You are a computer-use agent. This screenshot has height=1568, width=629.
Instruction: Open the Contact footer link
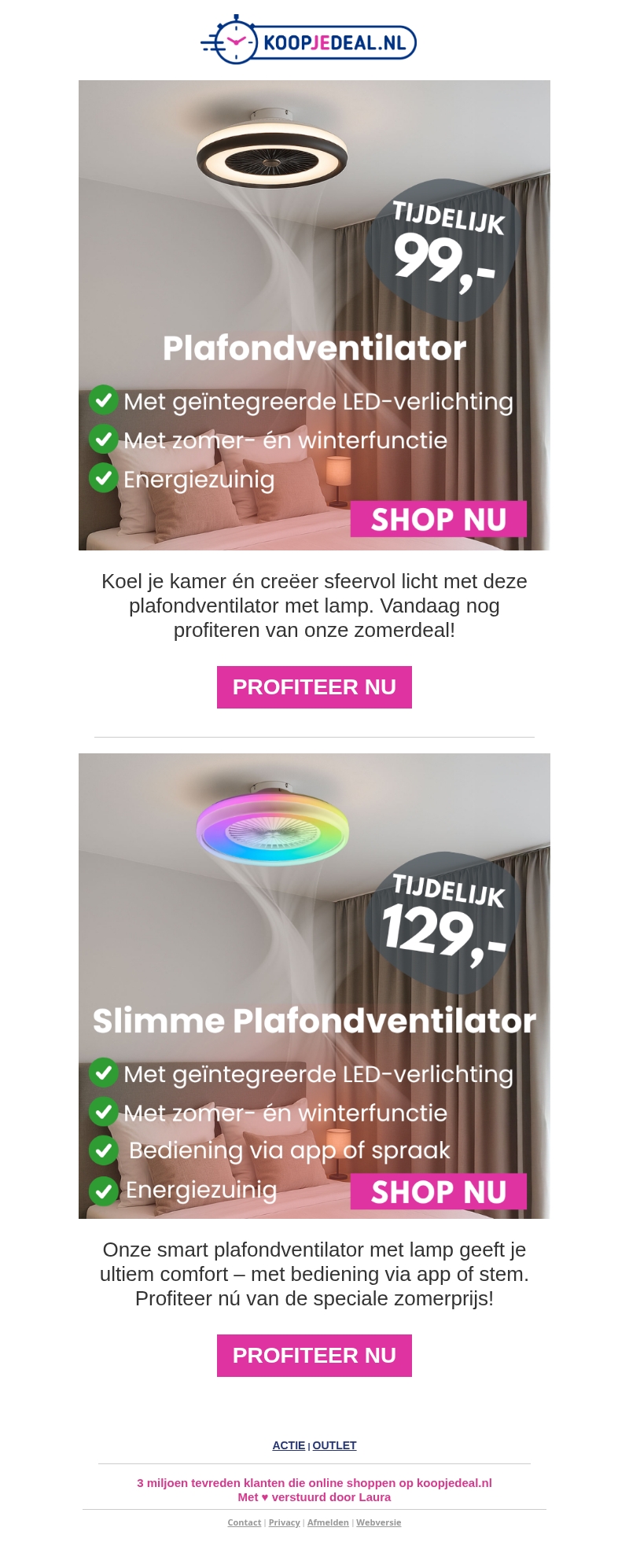point(245,1522)
